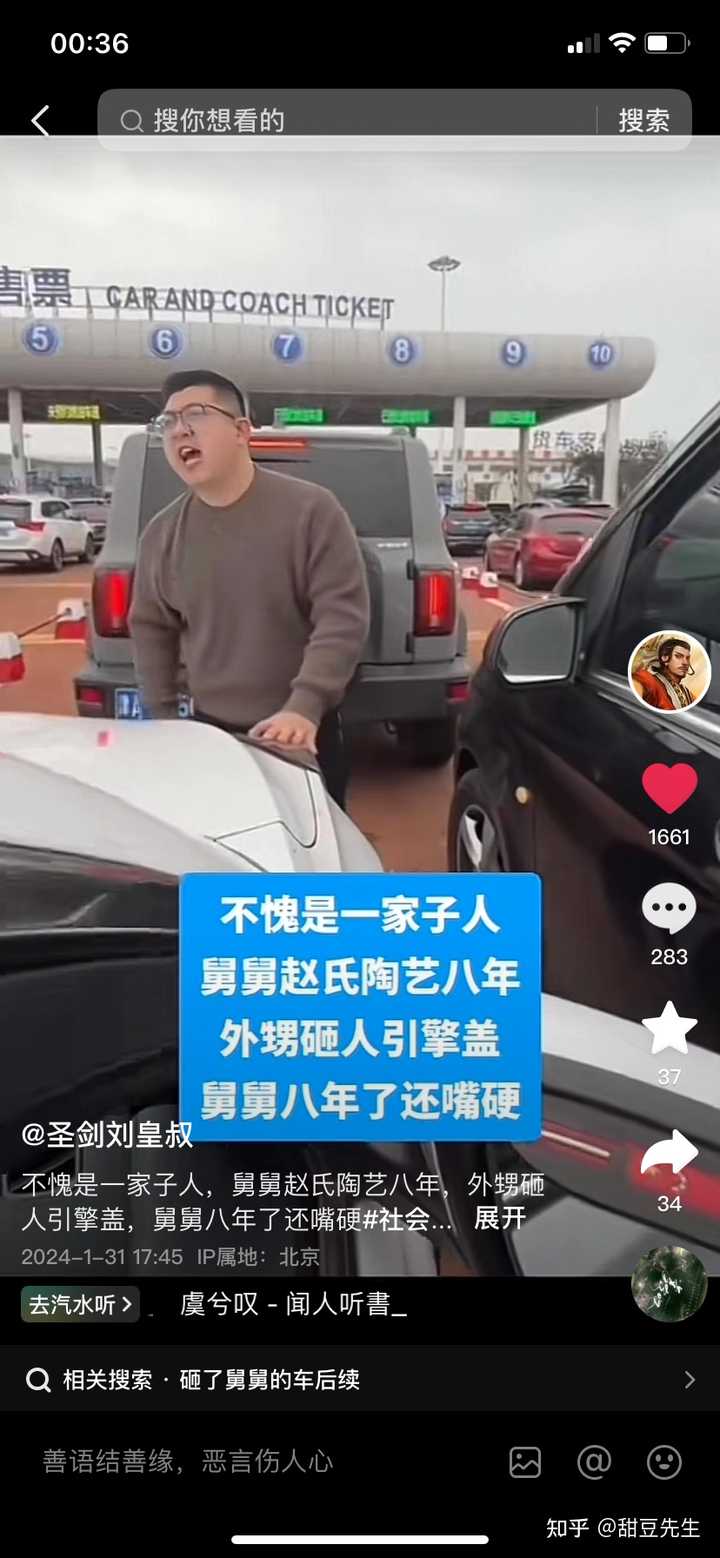Attach an image to the comment
720x1558 pixels.
coord(525,1462)
